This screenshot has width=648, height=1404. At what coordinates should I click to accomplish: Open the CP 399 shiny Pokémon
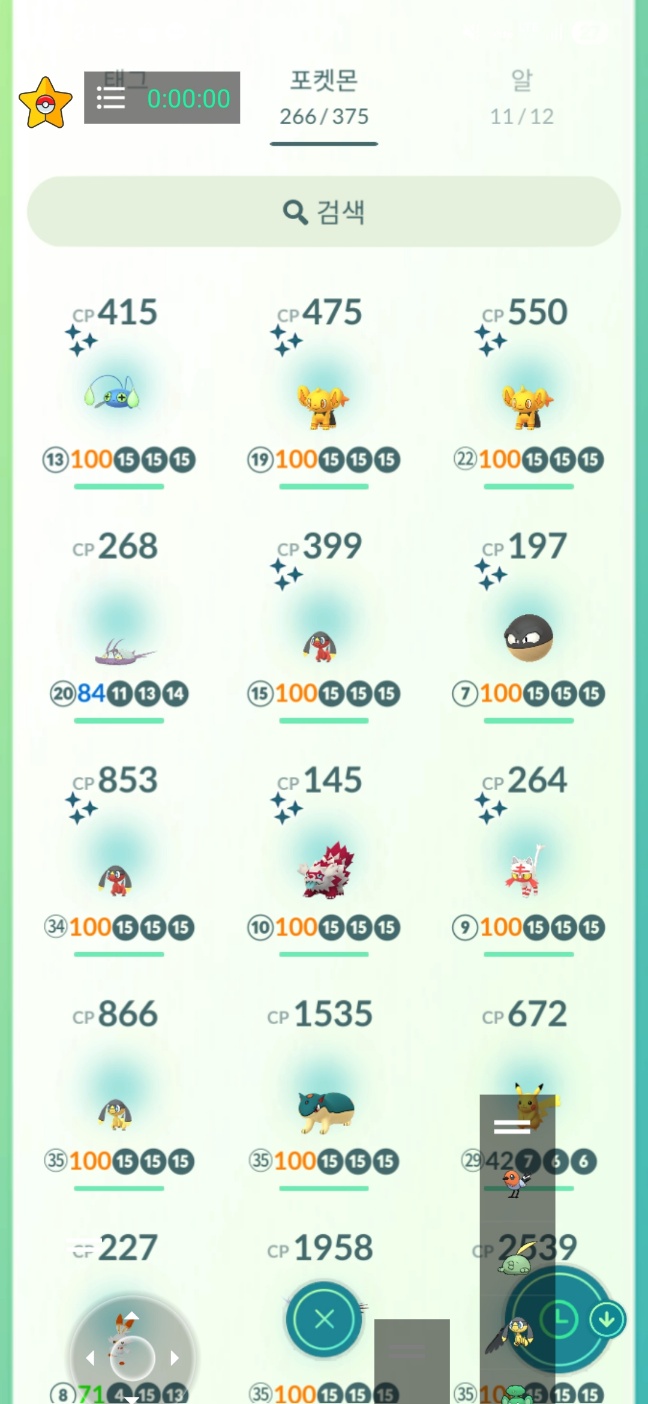tap(323, 640)
